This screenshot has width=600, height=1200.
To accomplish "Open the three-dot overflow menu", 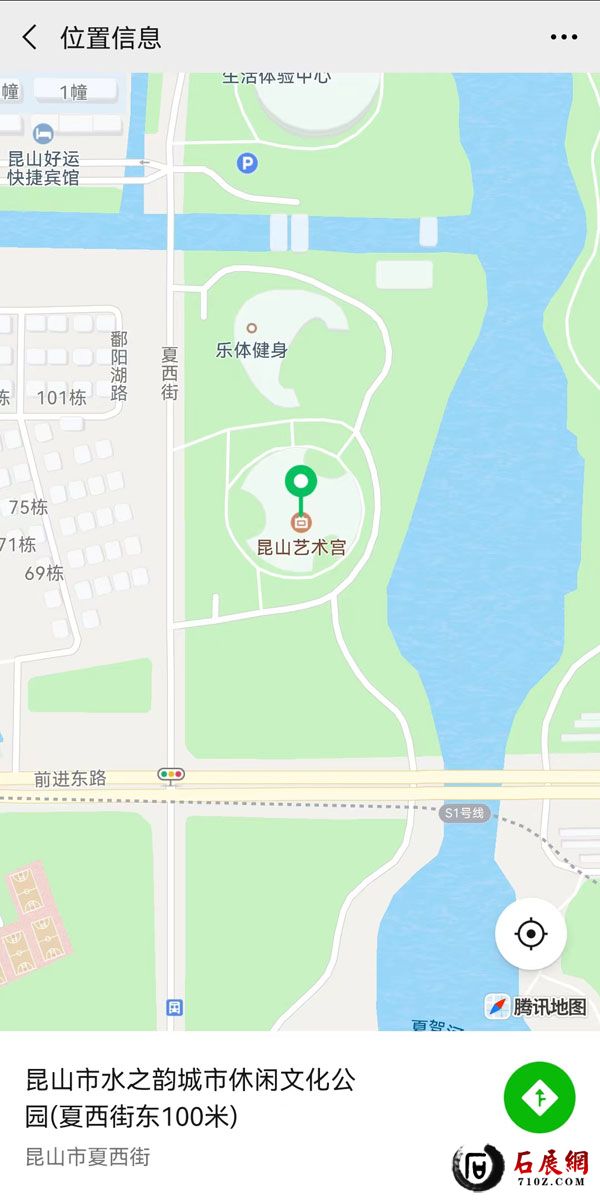I will (563, 38).
